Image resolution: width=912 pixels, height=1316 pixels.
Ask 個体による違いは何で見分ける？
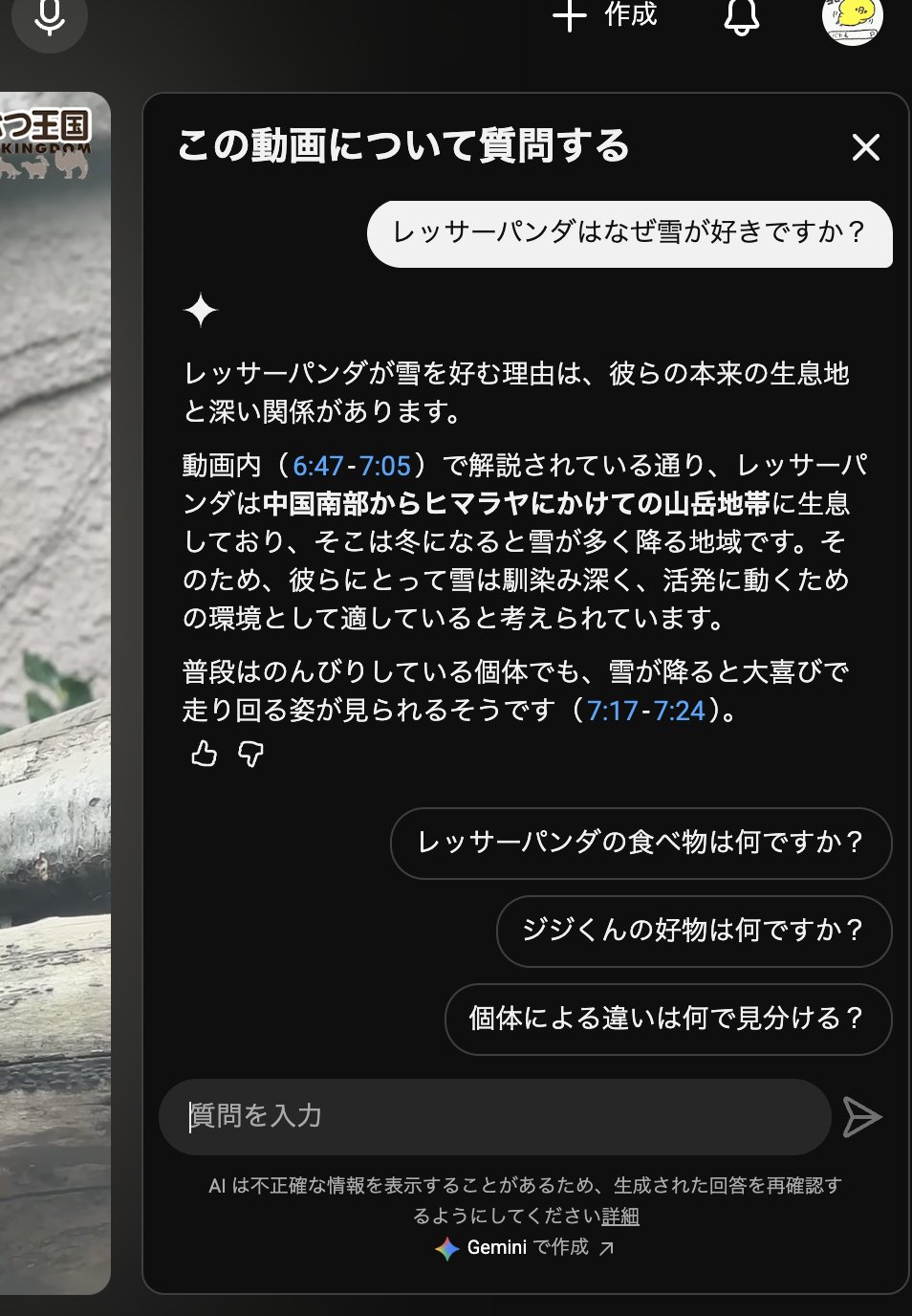tap(667, 1019)
